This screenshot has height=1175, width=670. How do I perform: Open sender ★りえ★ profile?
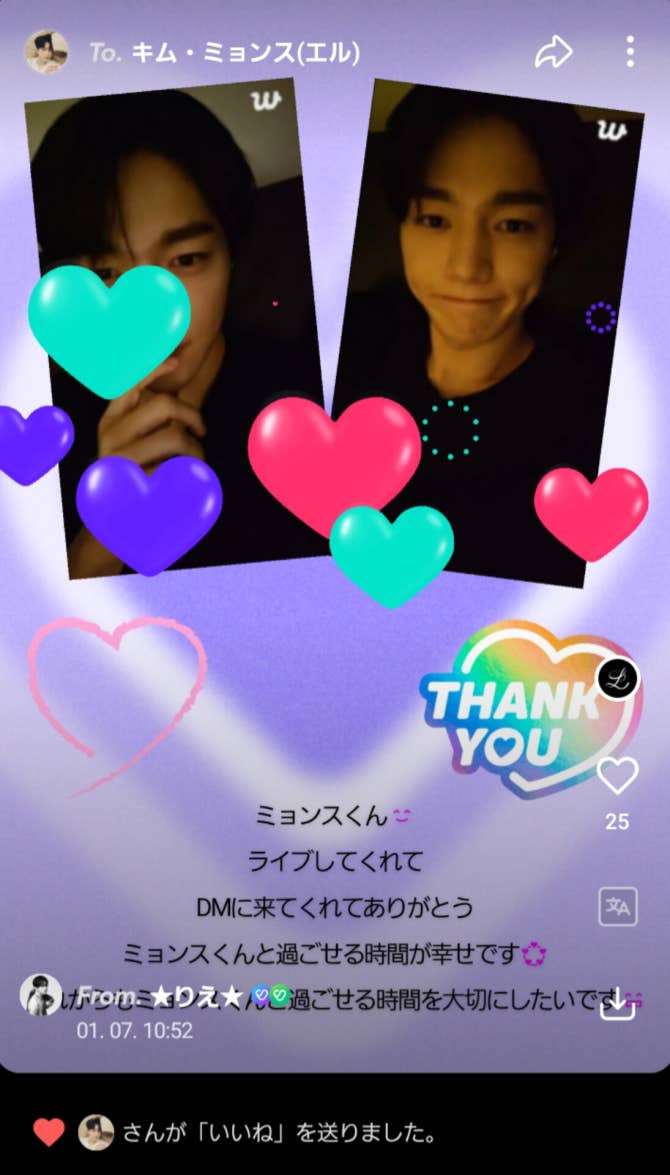tap(41, 995)
